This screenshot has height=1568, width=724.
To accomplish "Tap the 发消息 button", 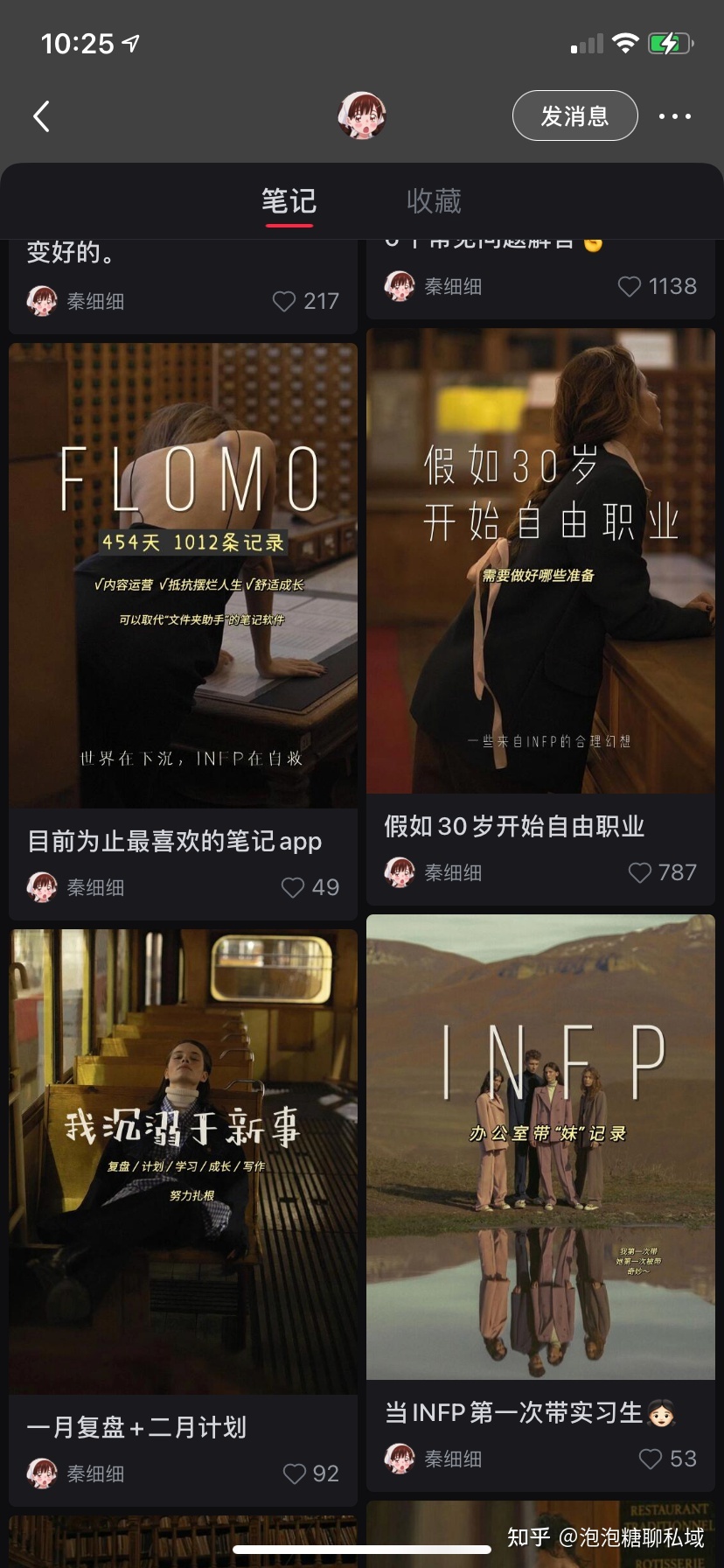I will [x=574, y=115].
